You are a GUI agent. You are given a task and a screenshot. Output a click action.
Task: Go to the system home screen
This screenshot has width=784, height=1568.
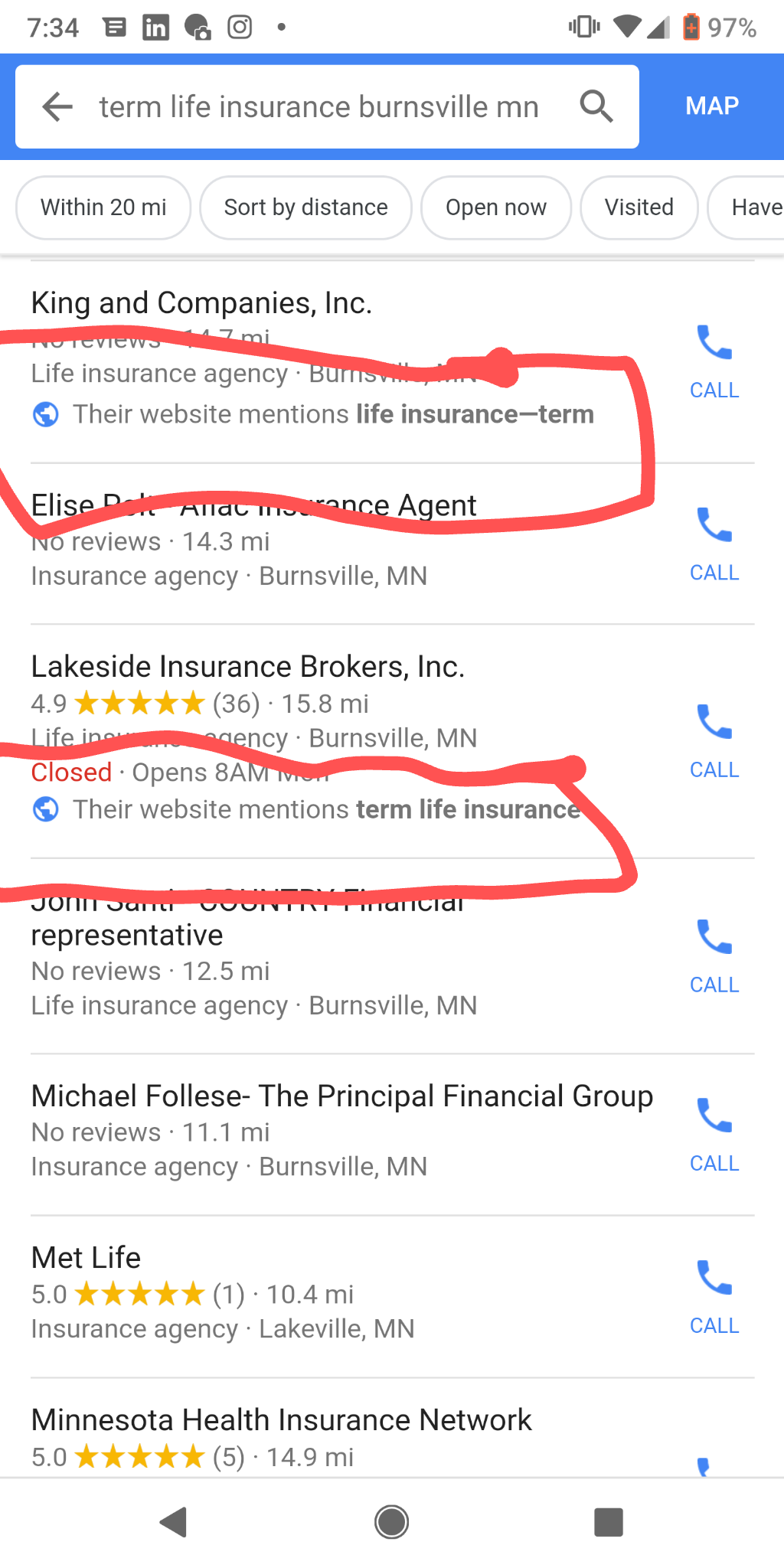click(x=391, y=1522)
